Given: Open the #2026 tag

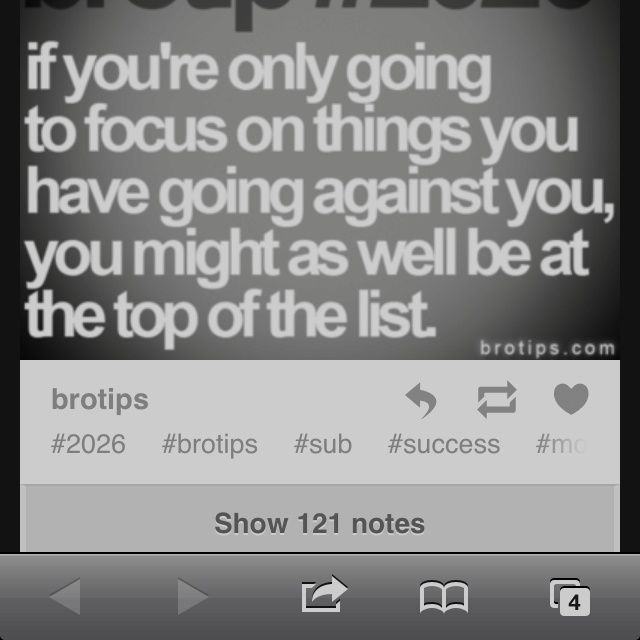Looking at the screenshot, I should click(x=88, y=444).
